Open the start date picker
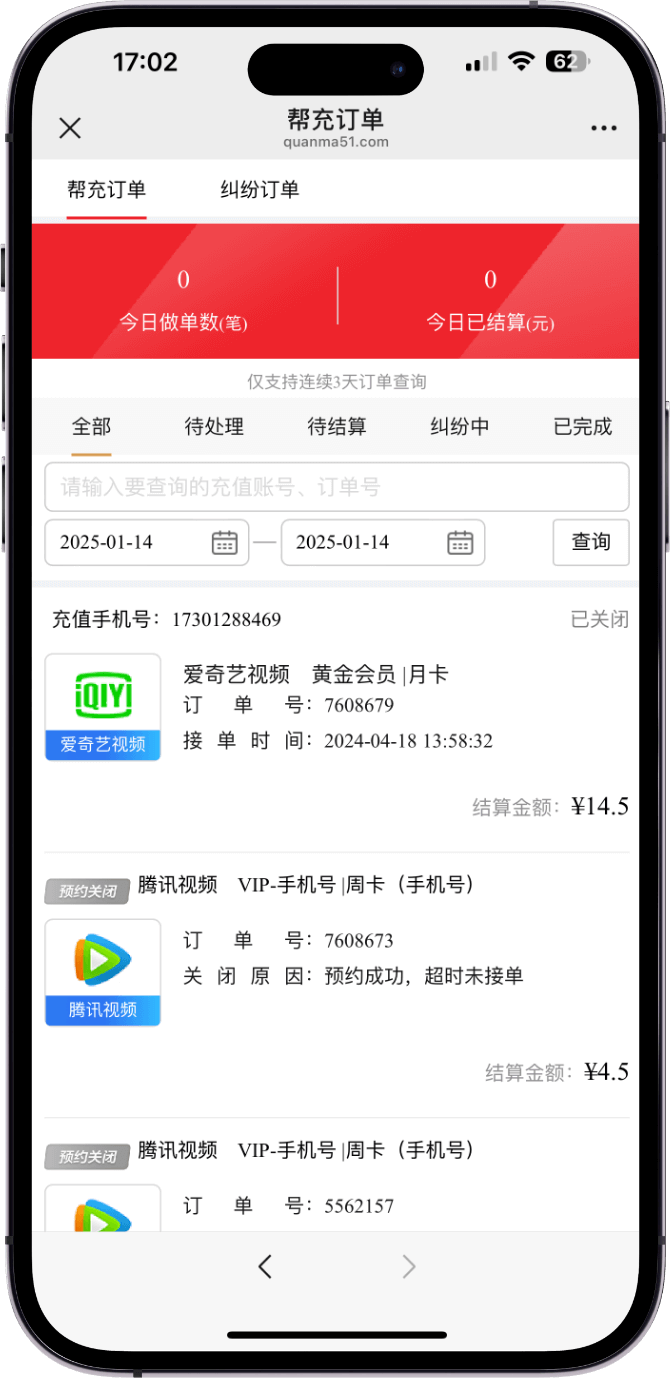The height and width of the screenshot is (1378, 670). (x=147, y=543)
